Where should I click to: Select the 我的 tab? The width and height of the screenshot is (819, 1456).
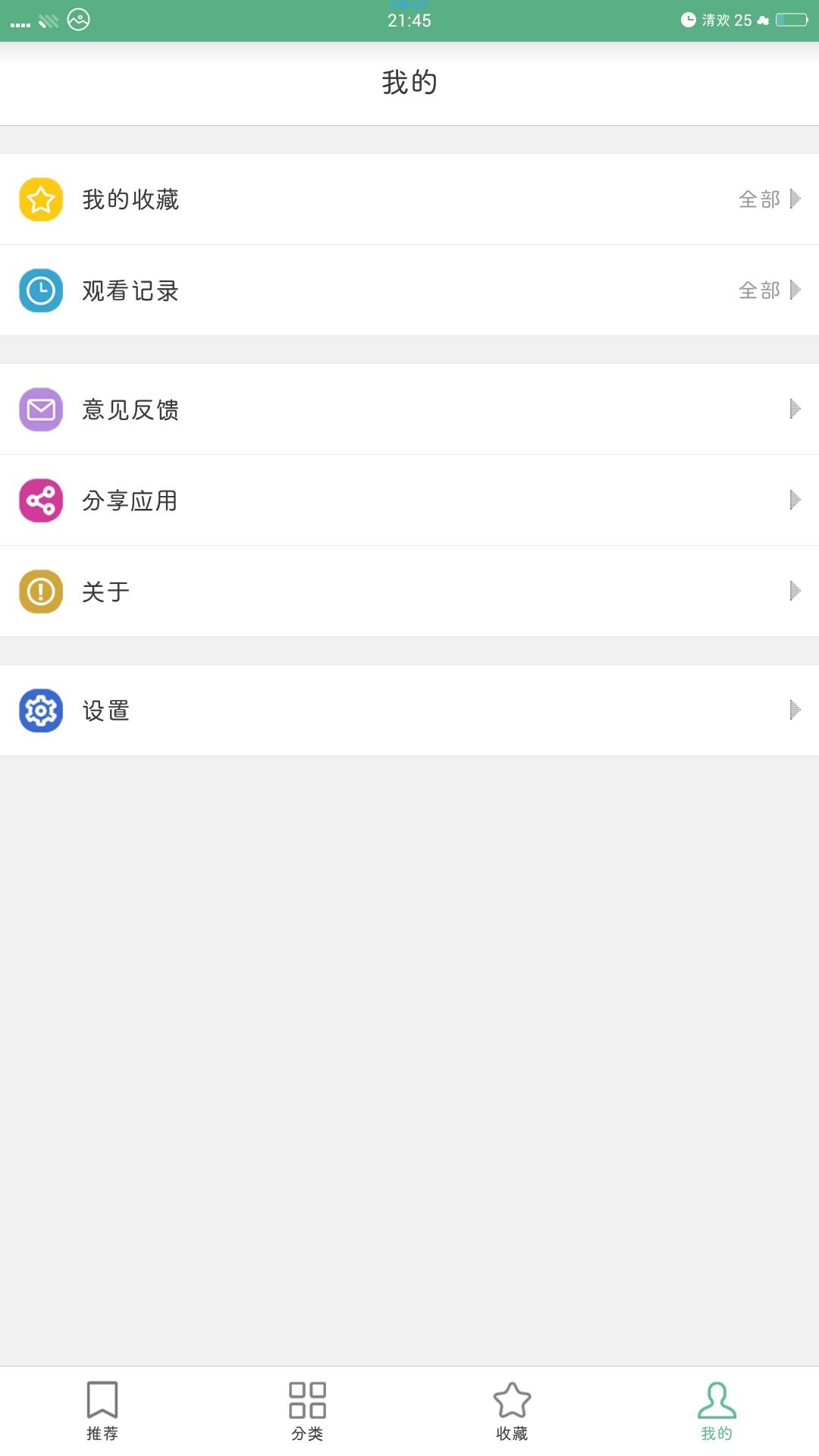[717, 1411]
